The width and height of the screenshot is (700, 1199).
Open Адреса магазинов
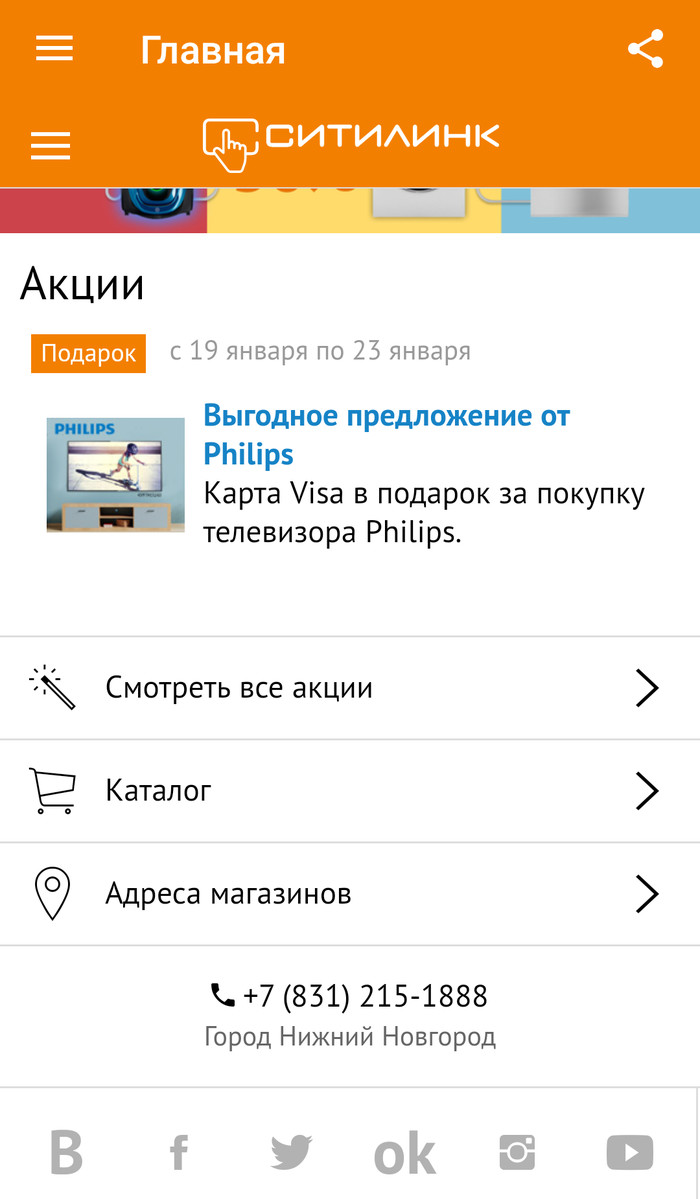[349, 893]
